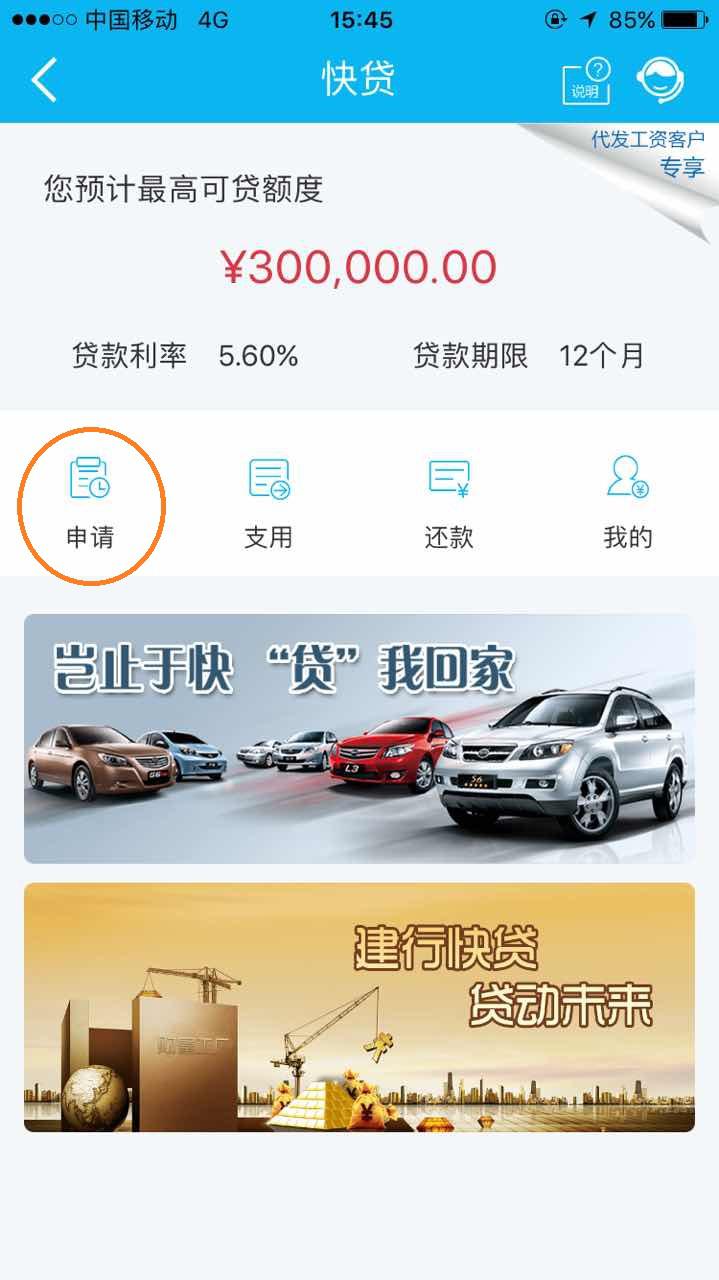Open the 建行快贷 贷动未来 banner
The image size is (719, 1280).
click(x=359, y=1007)
